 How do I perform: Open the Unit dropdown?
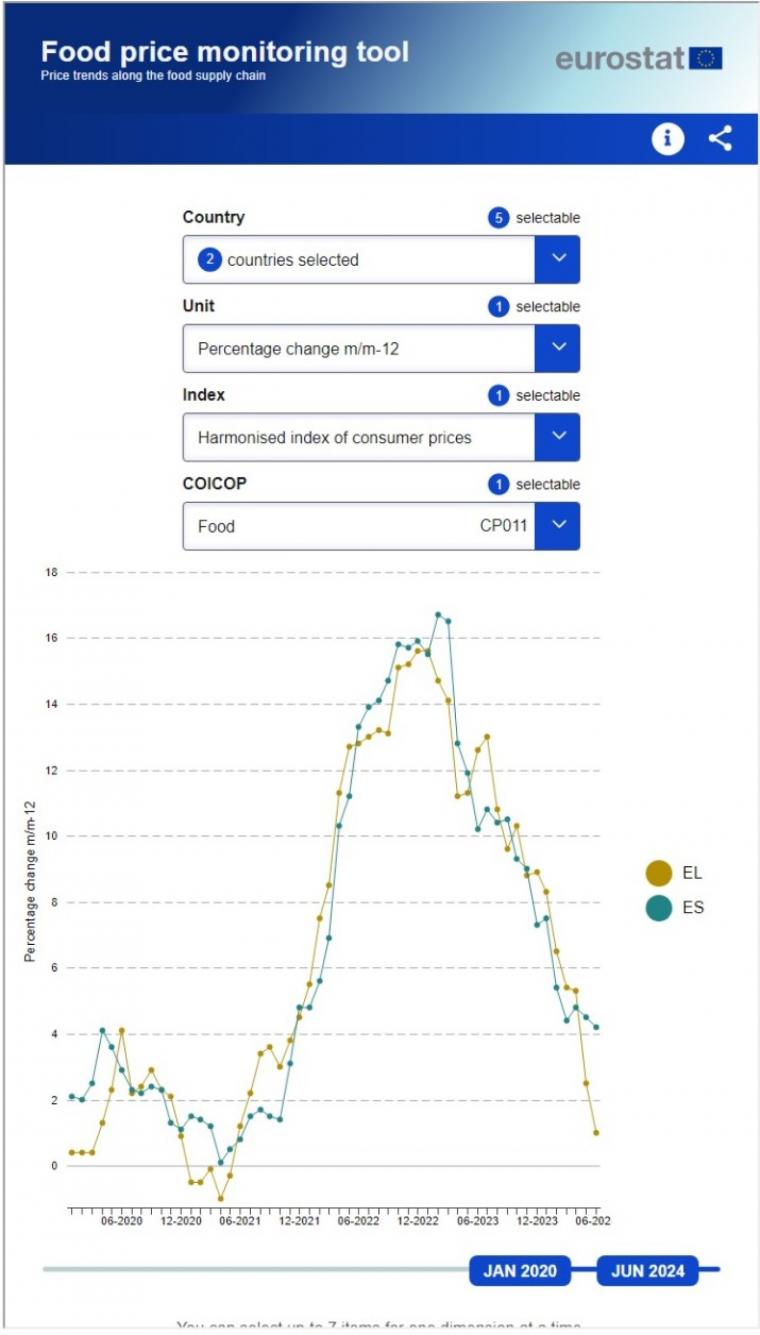click(381, 349)
